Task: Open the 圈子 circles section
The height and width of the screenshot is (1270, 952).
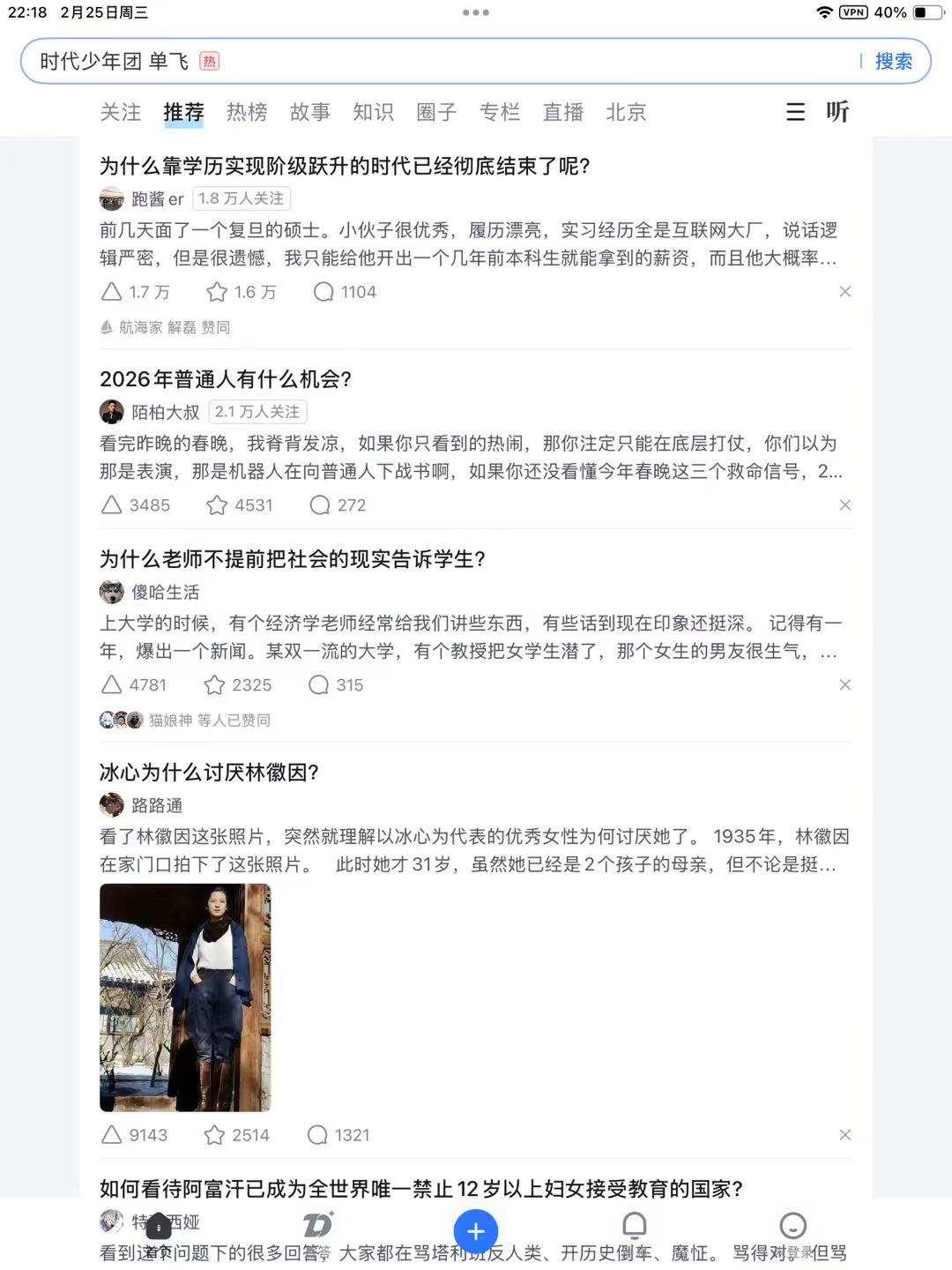Action: pyautogui.click(x=436, y=112)
